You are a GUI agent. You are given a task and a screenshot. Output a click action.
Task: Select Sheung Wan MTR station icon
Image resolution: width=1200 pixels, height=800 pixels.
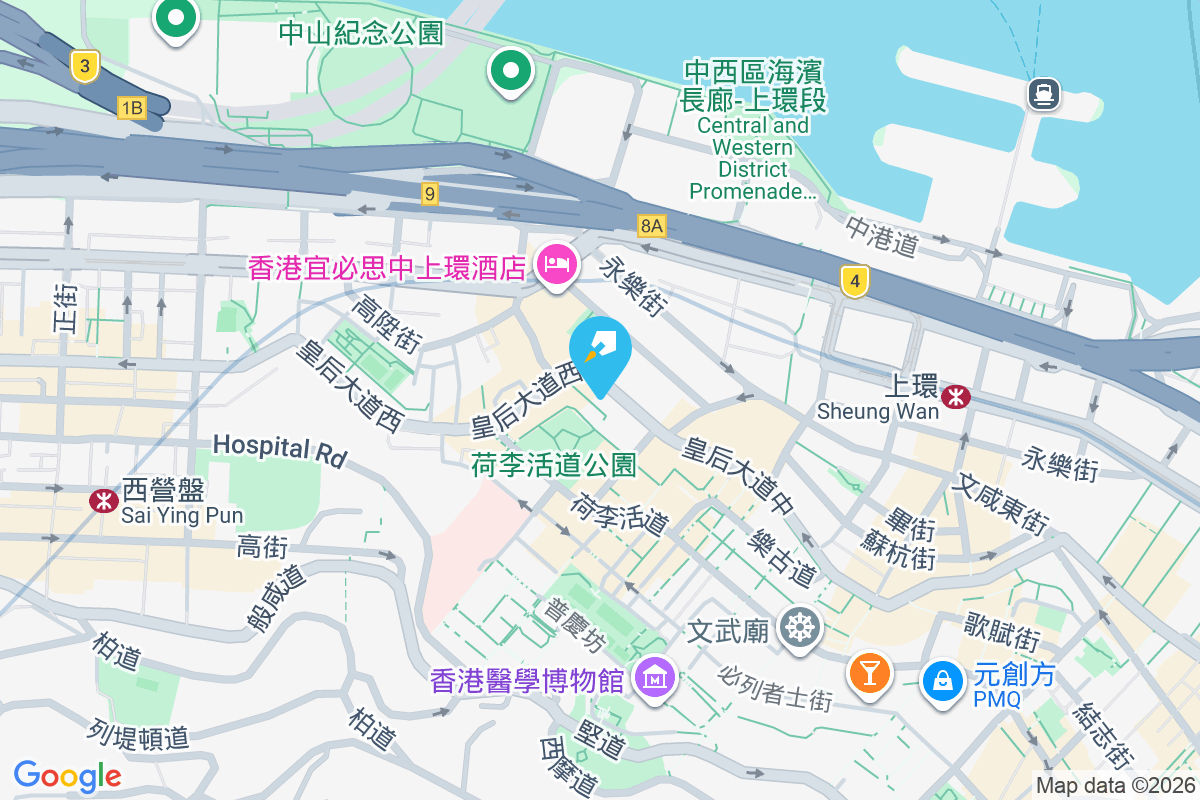[x=957, y=397]
